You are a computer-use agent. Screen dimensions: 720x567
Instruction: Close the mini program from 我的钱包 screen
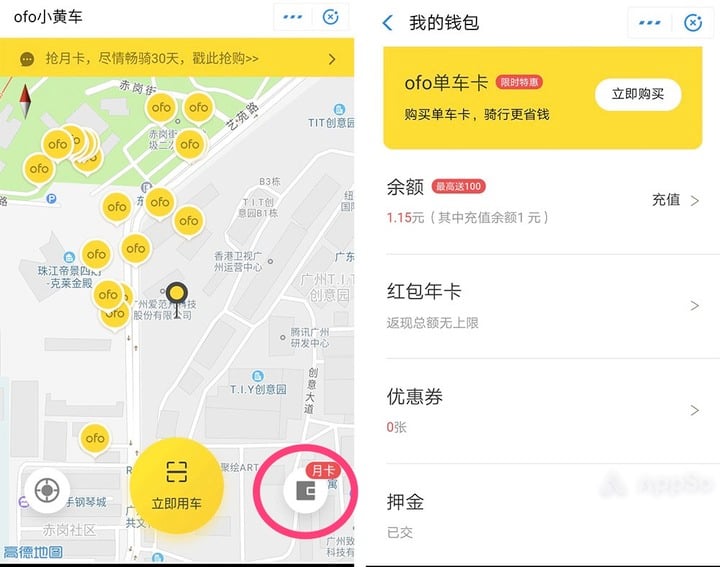[x=693, y=22]
